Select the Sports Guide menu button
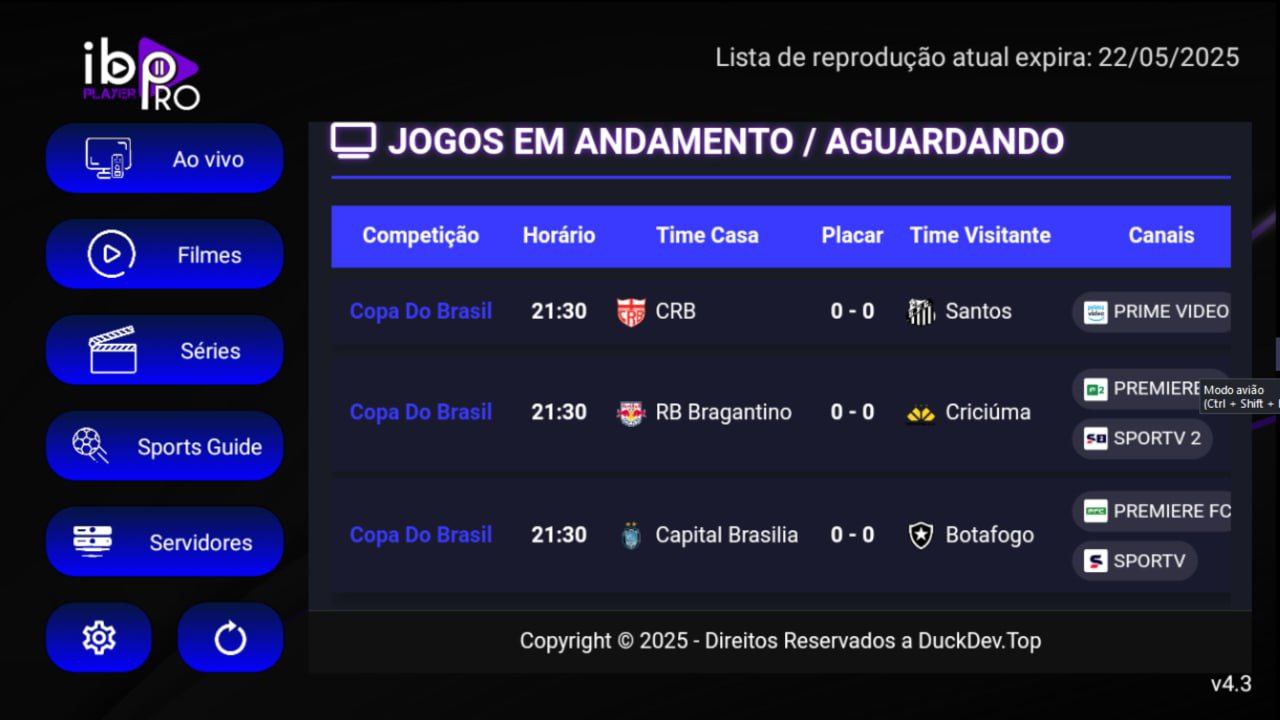 (164, 447)
